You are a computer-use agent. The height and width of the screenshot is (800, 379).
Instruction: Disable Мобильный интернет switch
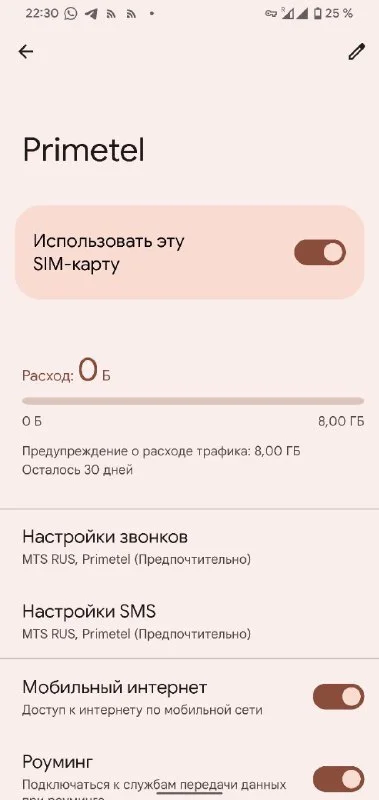coord(338,697)
